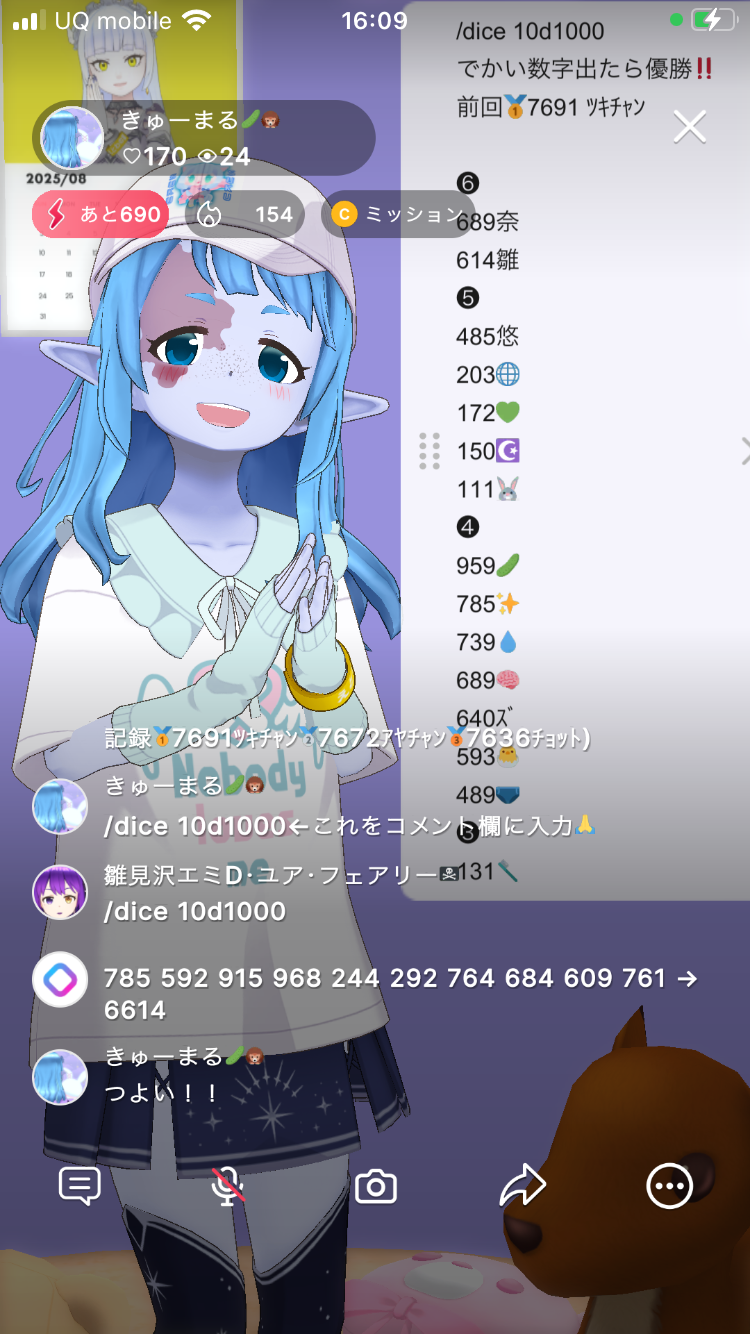
Task: Tap the あと690 energy badge
Action: (x=99, y=214)
